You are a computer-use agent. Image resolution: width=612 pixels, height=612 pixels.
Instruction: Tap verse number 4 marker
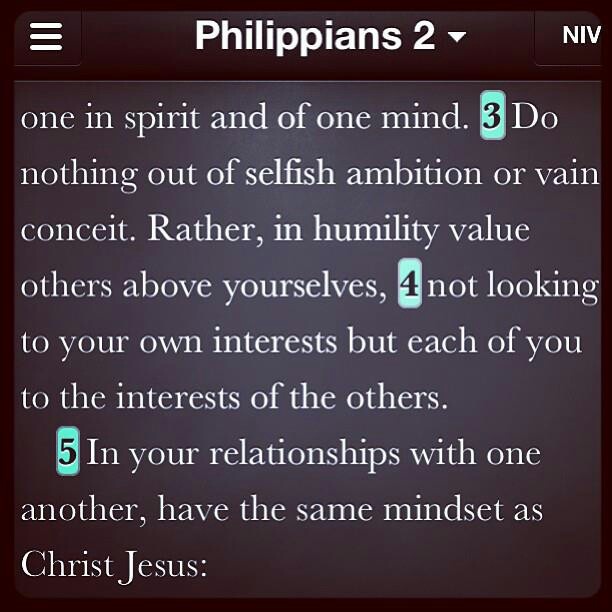click(x=410, y=285)
